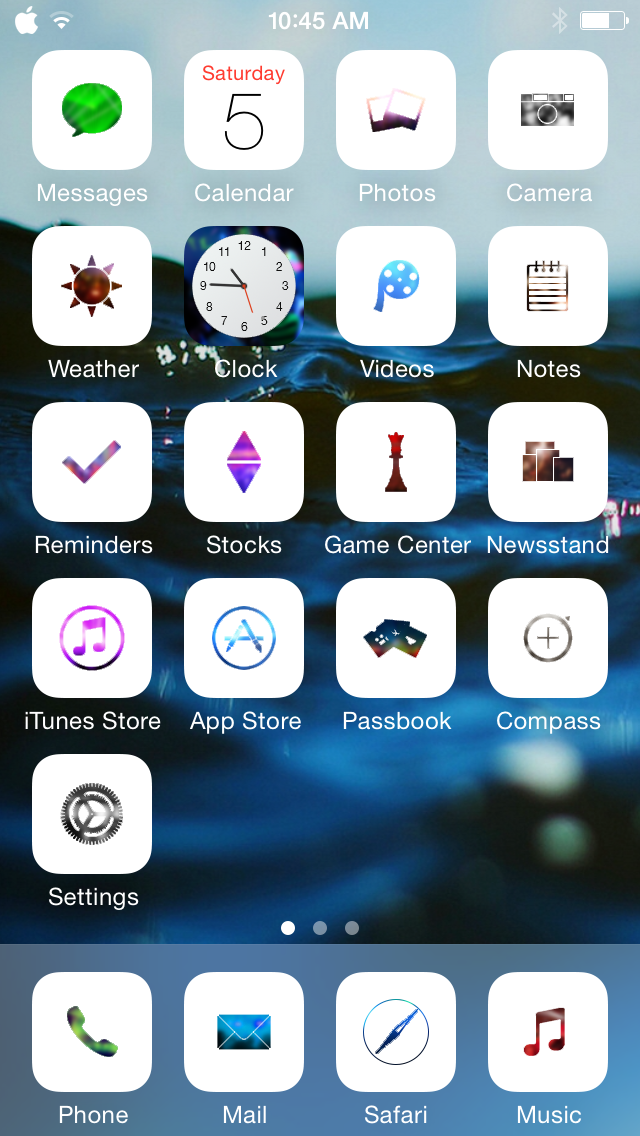Screen dimensions: 640x1136
Task: Launch the iTunes Store
Action: click(92, 638)
